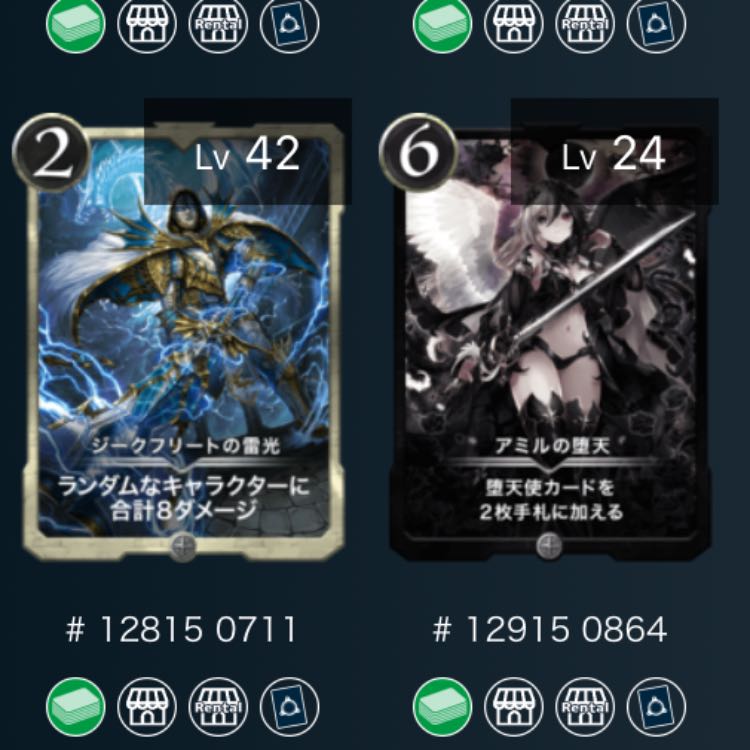The height and width of the screenshot is (750, 750).
Task: Tap green card stack icon under #12915 0864
Action: click(x=441, y=707)
